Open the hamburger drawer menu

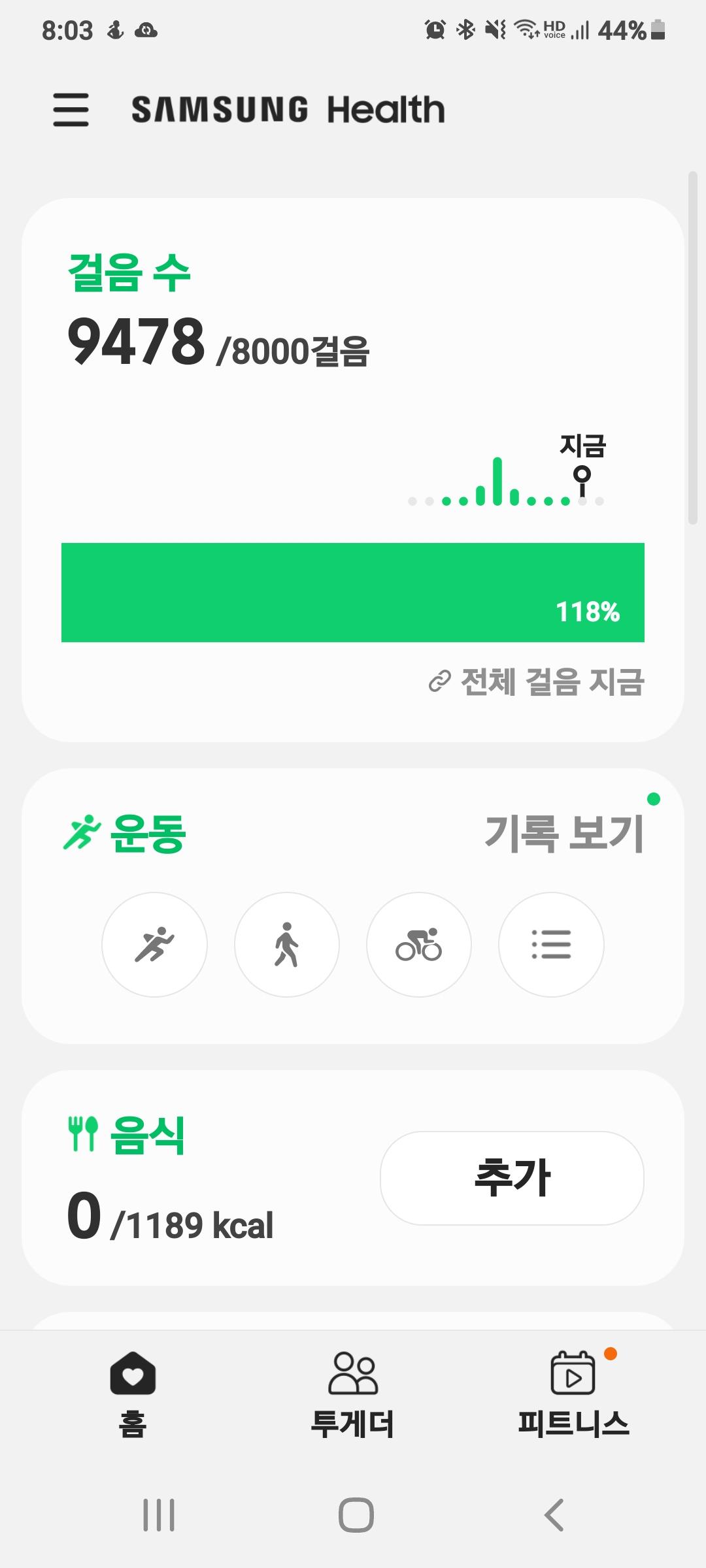[x=71, y=109]
